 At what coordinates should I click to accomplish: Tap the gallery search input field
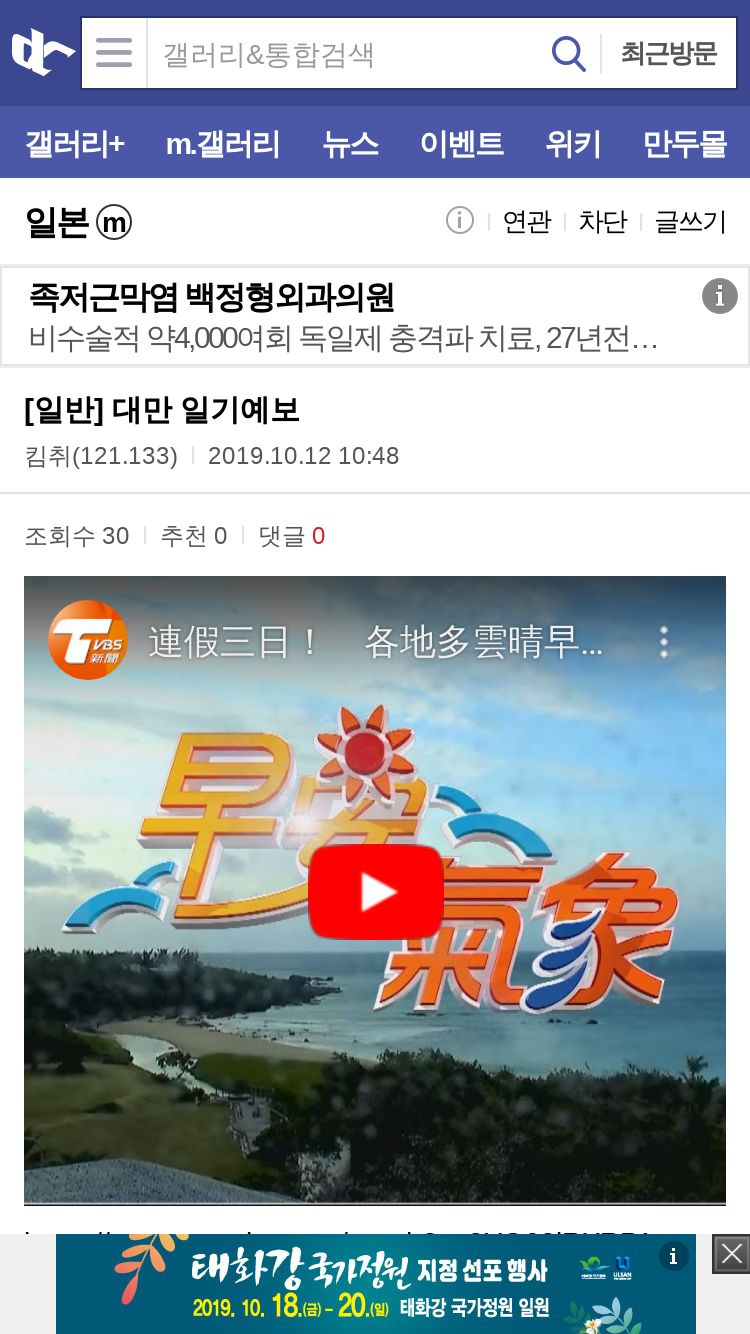pyautogui.click(x=345, y=53)
